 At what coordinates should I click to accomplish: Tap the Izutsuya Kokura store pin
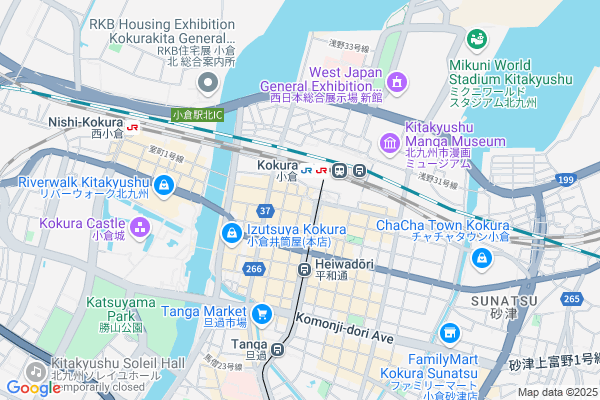(232, 233)
